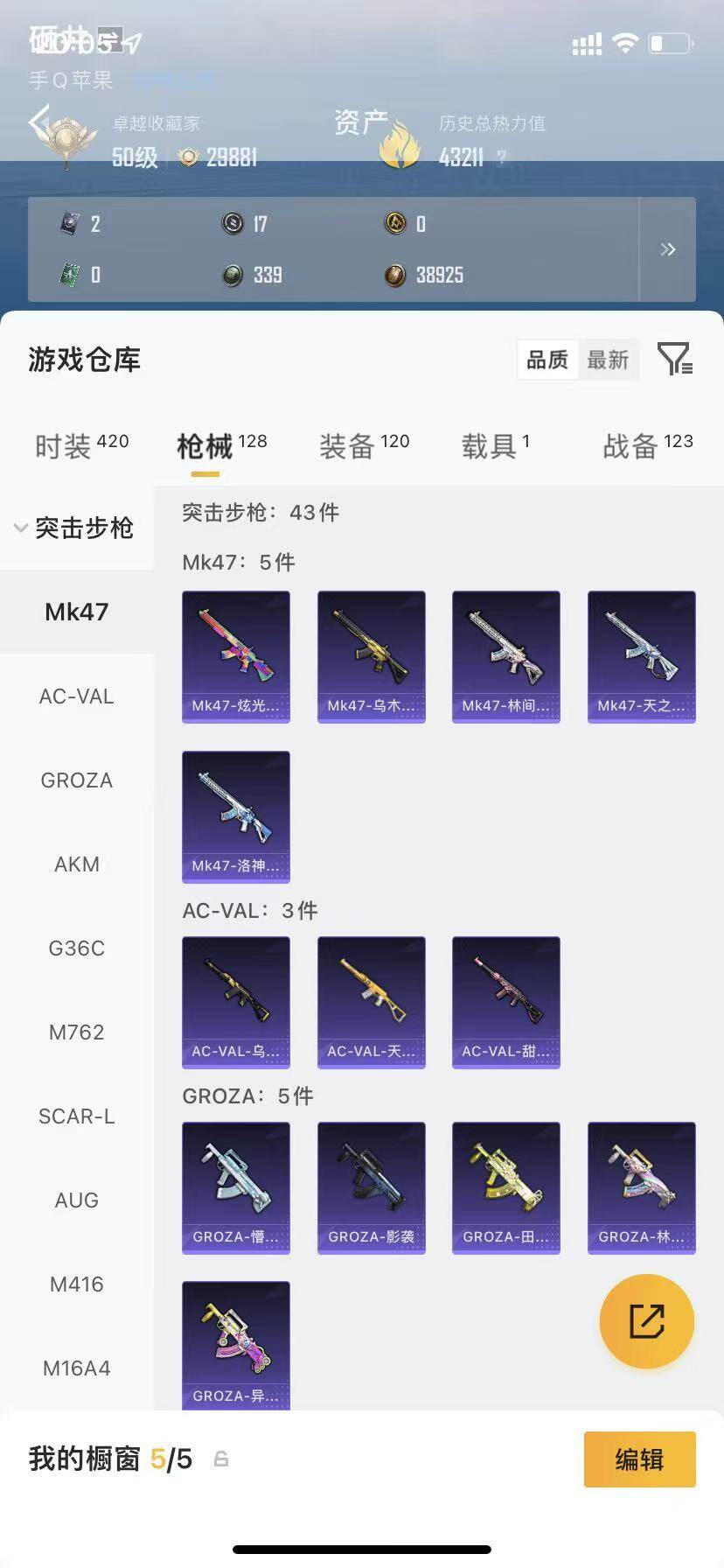The width and height of the screenshot is (724, 1568).
Task: Sort warehouse by 最新
Action: [x=608, y=360]
